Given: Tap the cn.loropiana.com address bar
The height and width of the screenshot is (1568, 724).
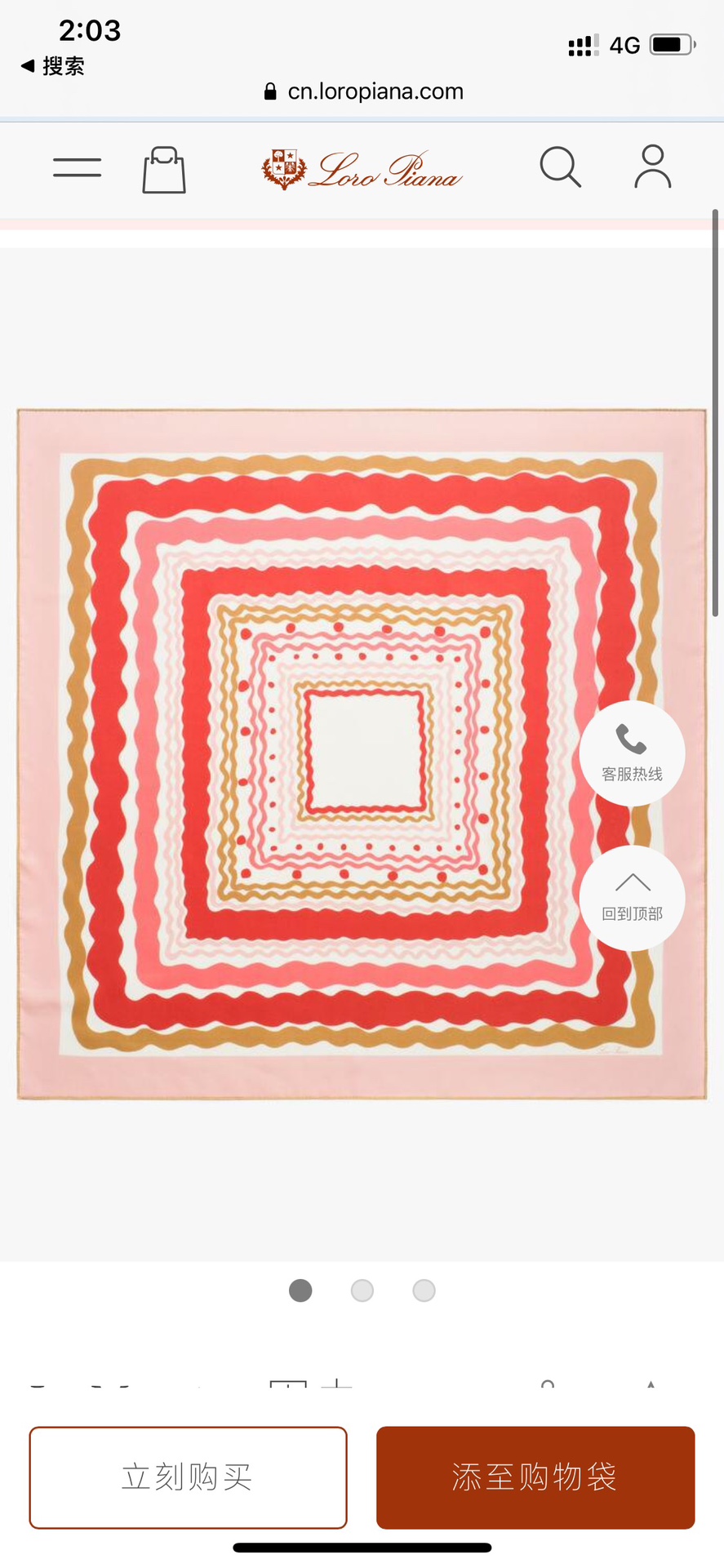Looking at the screenshot, I should point(364,91).
